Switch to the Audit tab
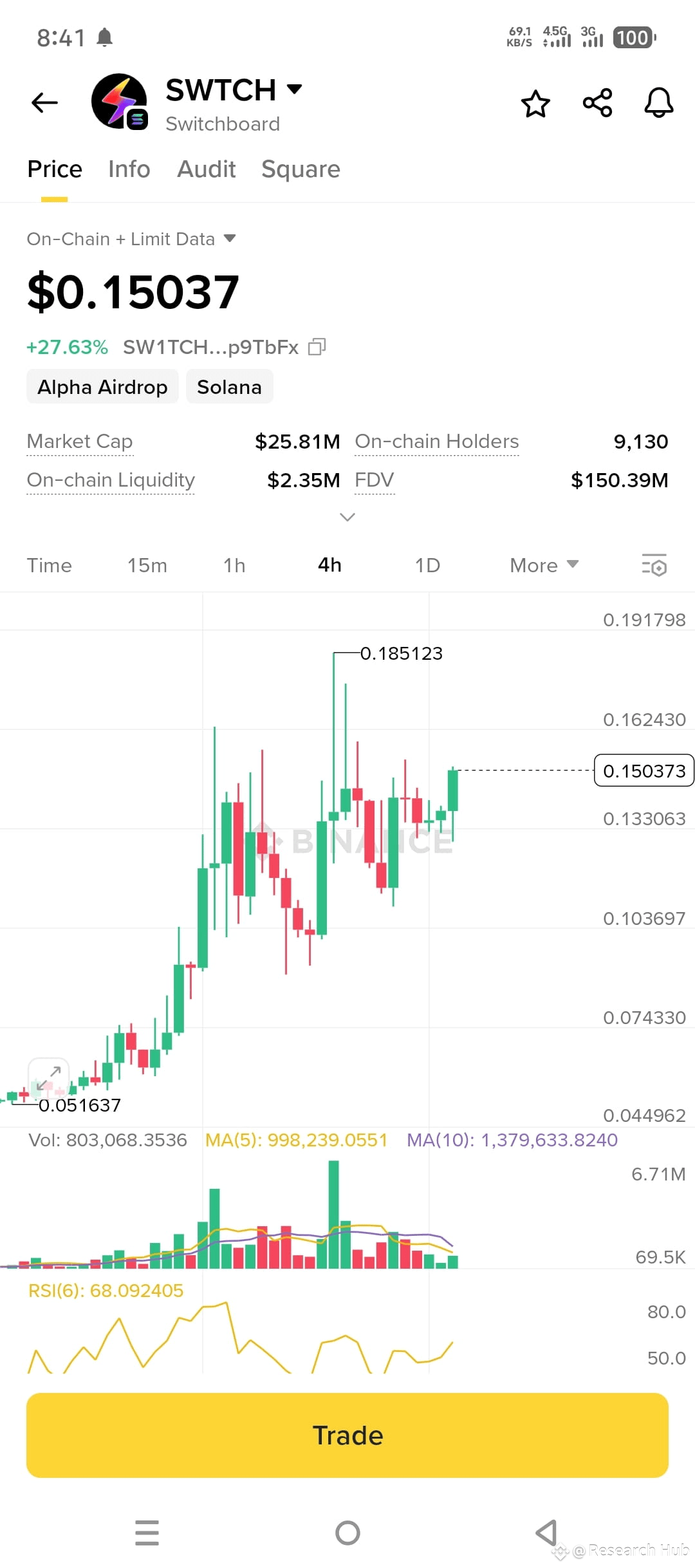Viewport: 695px width, 1568px height. pyautogui.click(x=206, y=169)
